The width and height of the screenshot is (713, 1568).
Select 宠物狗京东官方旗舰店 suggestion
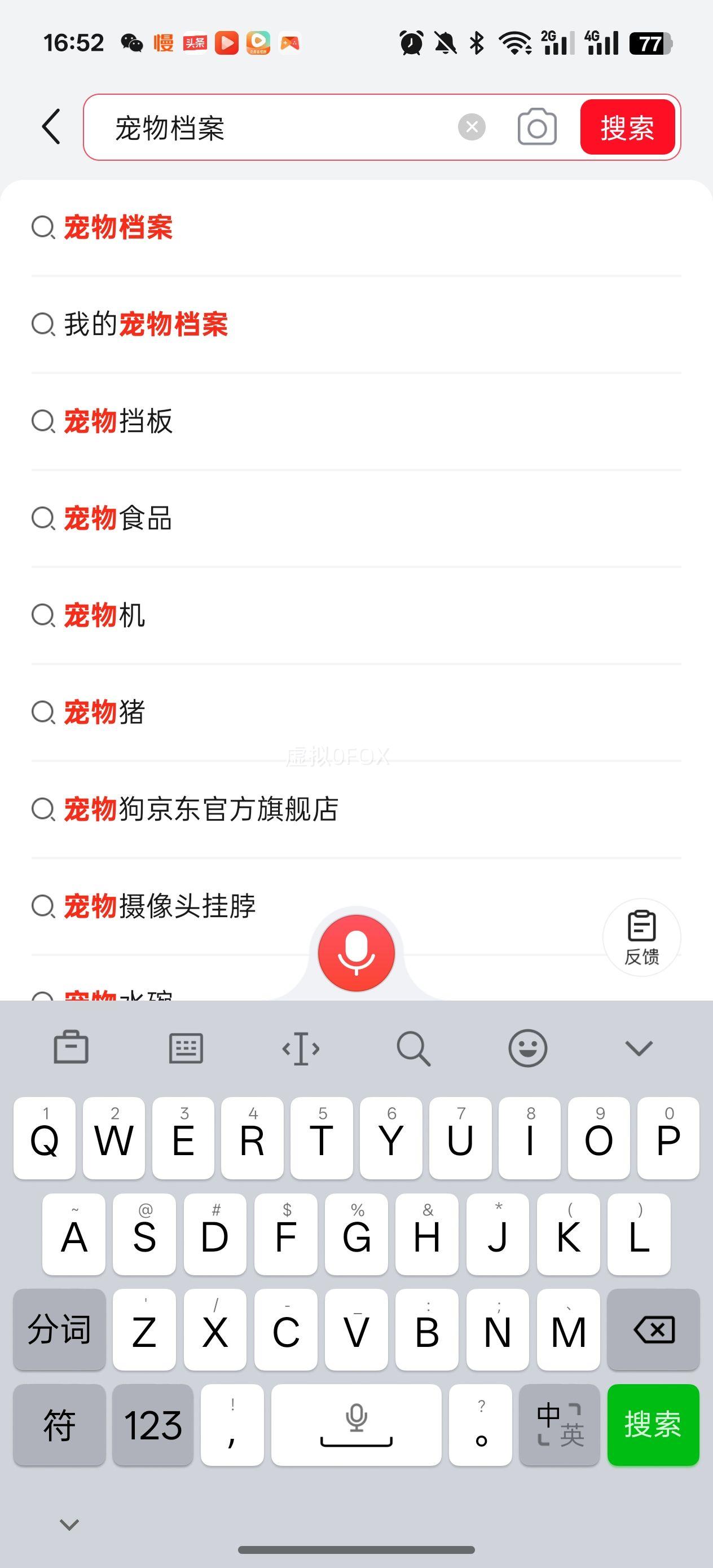coord(356,809)
